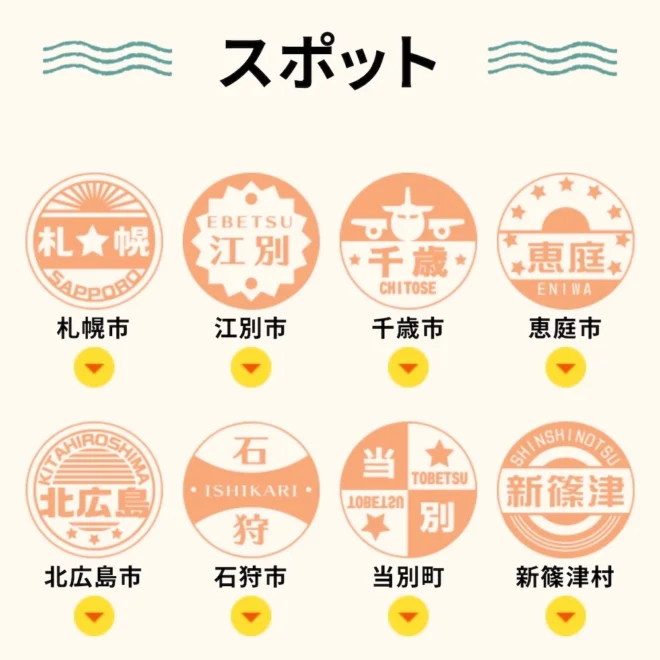Open the Shinshinotsu (新篠津村) stamp
660x660 pixels.
[x=565, y=490]
